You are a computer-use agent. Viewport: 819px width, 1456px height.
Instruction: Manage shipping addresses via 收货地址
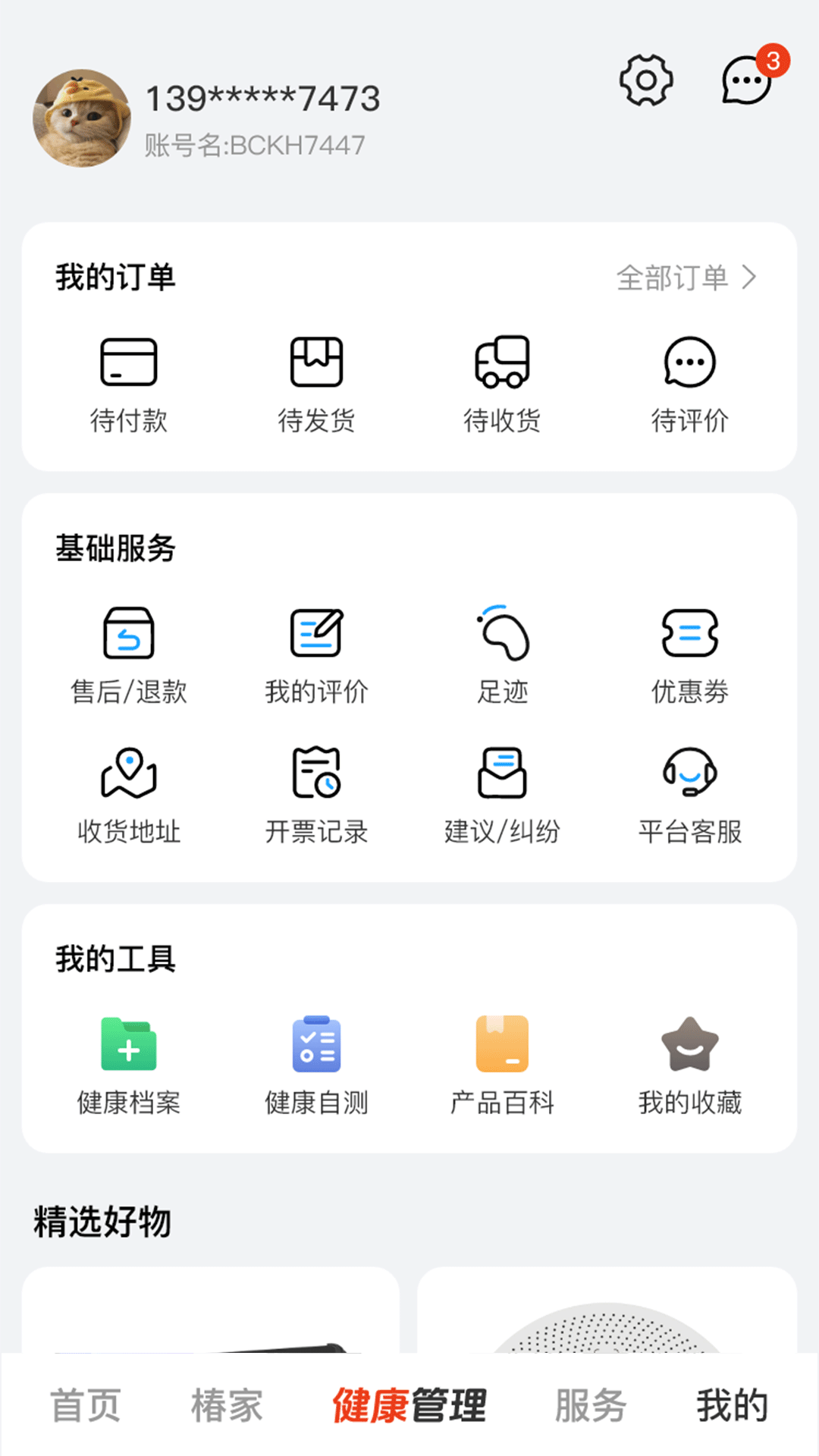129,795
